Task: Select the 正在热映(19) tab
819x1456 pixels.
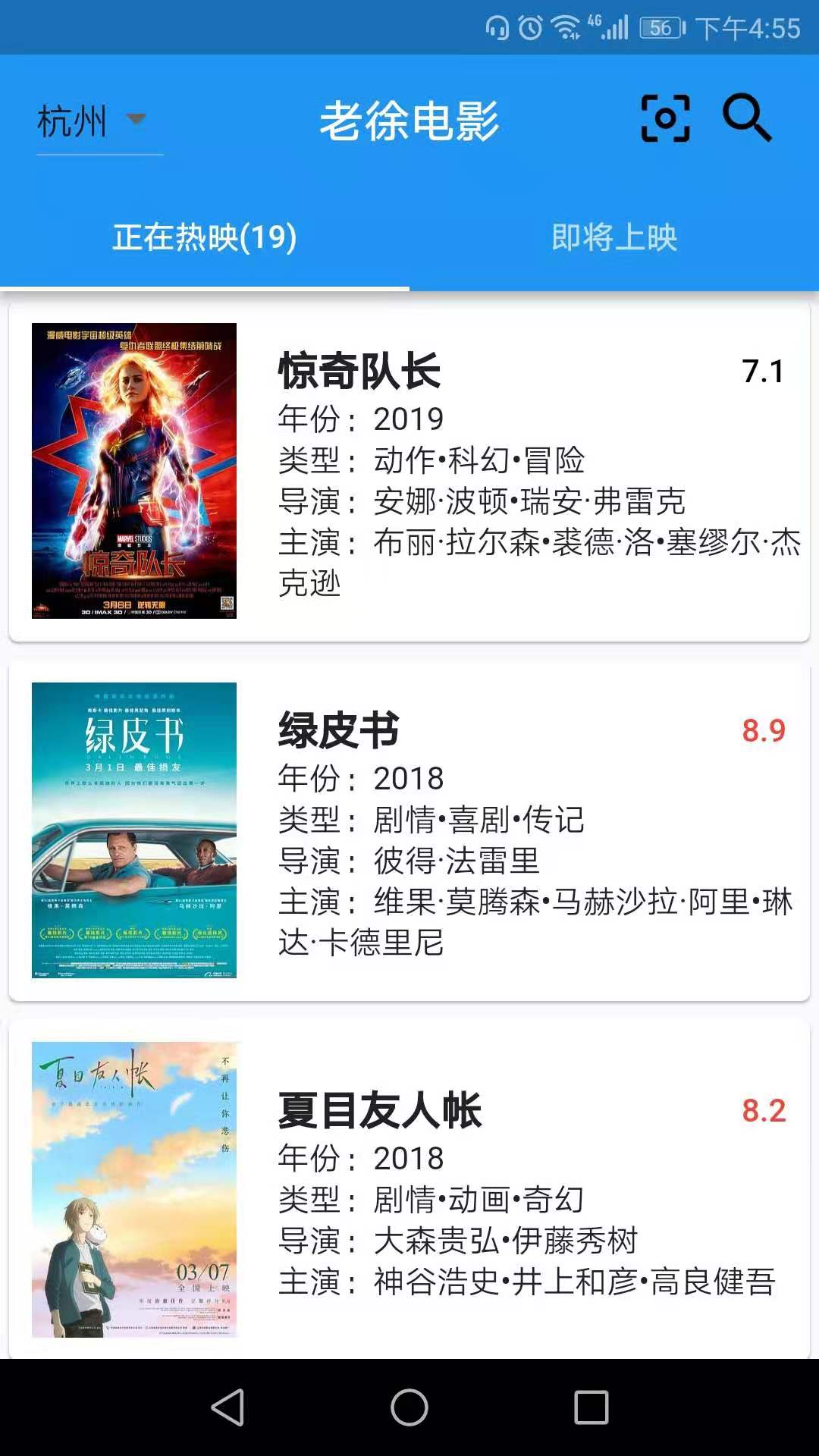Action: click(x=205, y=237)
